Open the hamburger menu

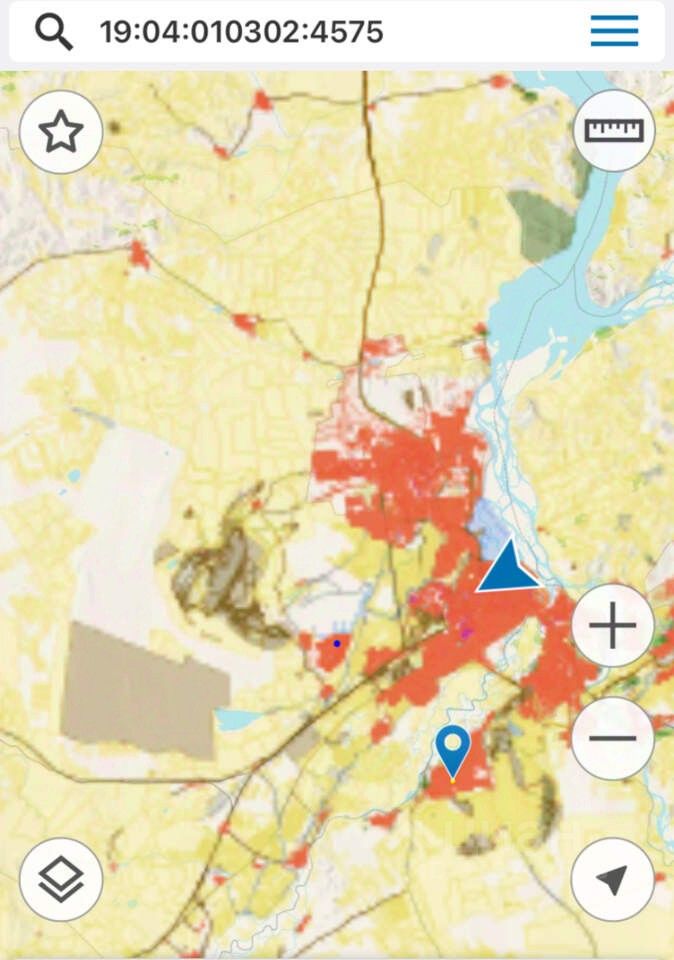pyautogui.click(x=614, y=32)
